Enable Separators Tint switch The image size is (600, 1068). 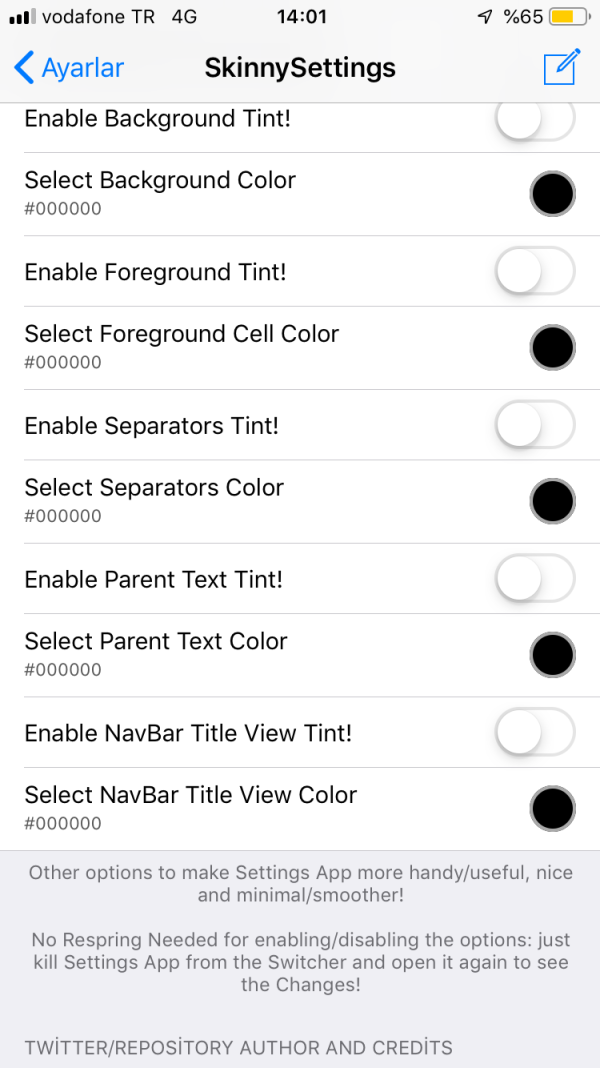(535, 425)
